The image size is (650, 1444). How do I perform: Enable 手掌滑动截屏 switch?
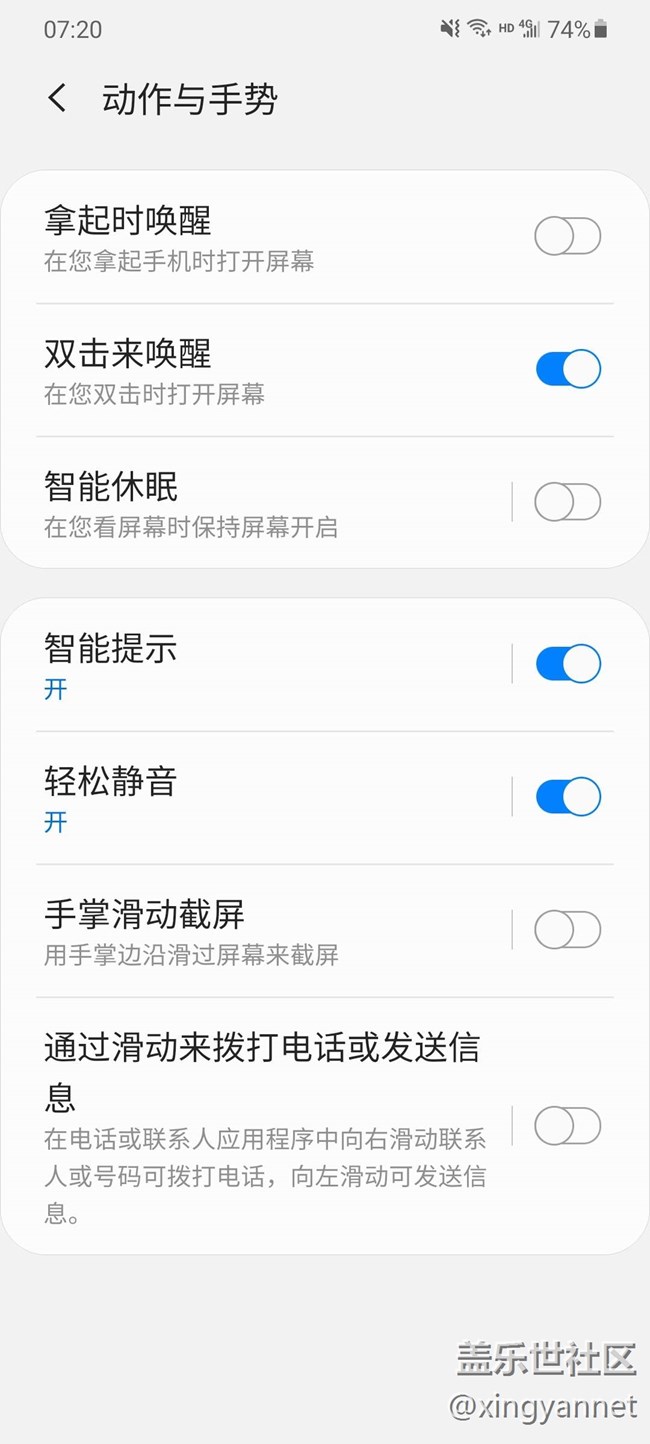click(x=567, y=930)
